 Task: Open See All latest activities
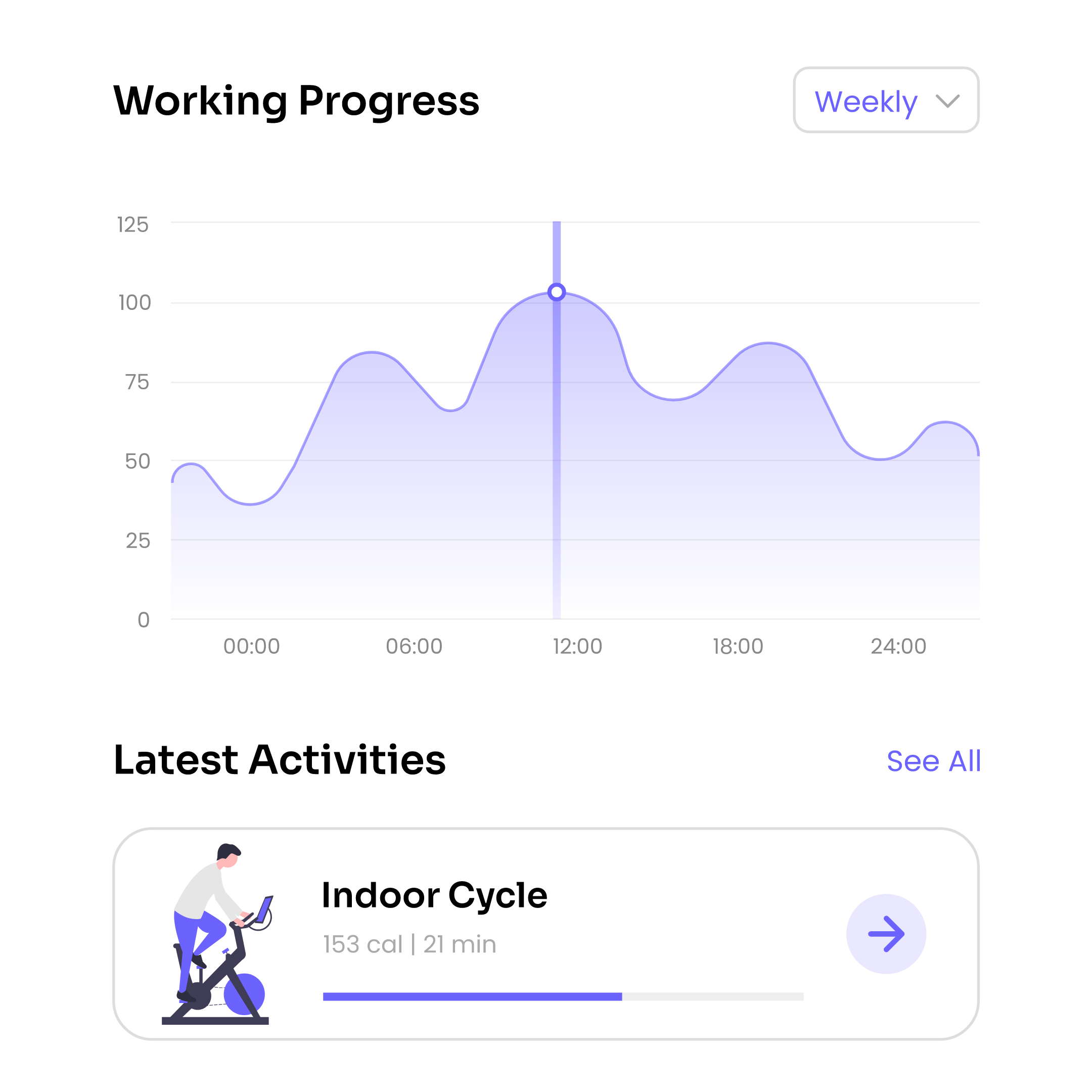point(933,761)
